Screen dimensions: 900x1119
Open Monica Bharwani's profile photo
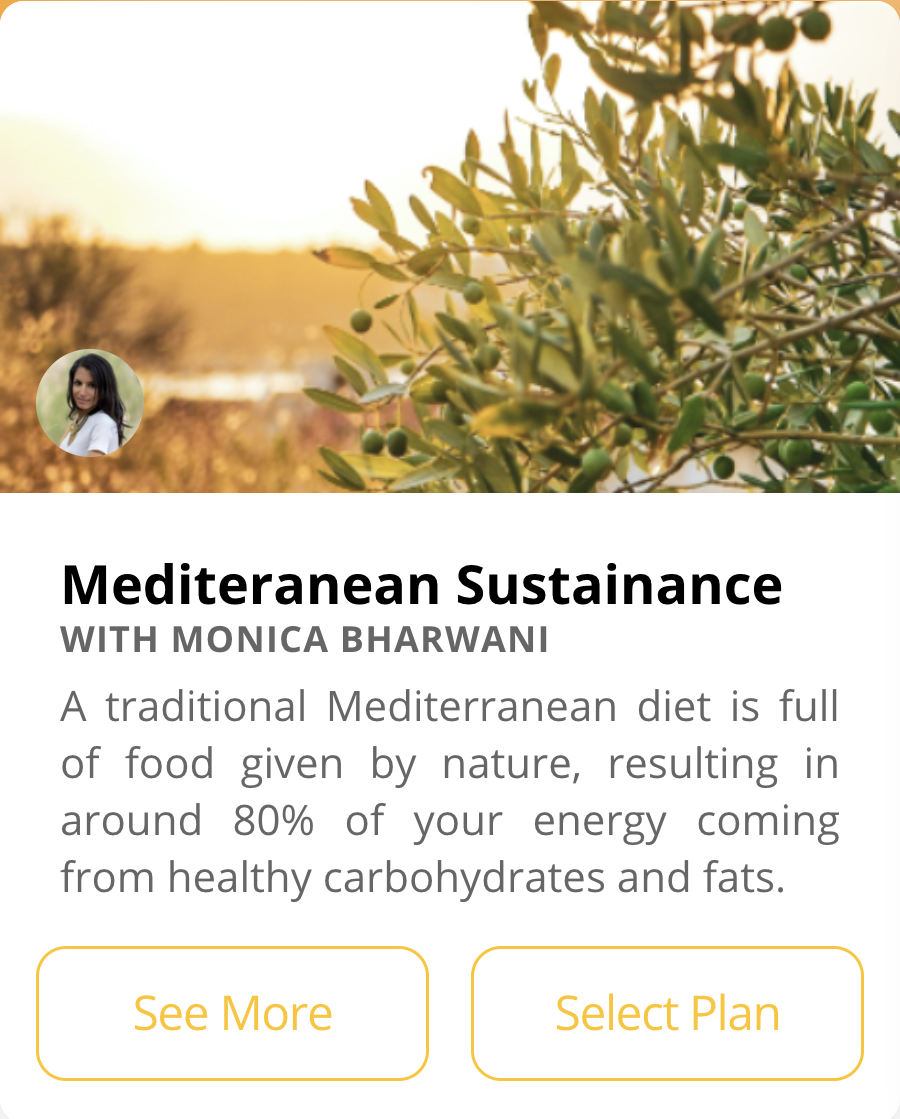(90, 403)
